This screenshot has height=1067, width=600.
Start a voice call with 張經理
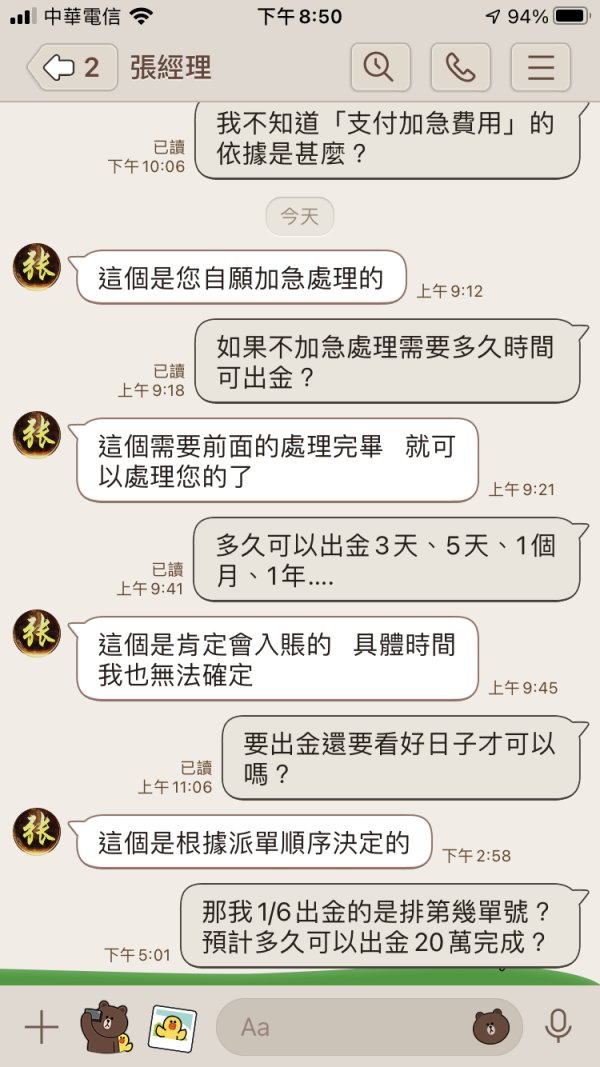point(461,67)
